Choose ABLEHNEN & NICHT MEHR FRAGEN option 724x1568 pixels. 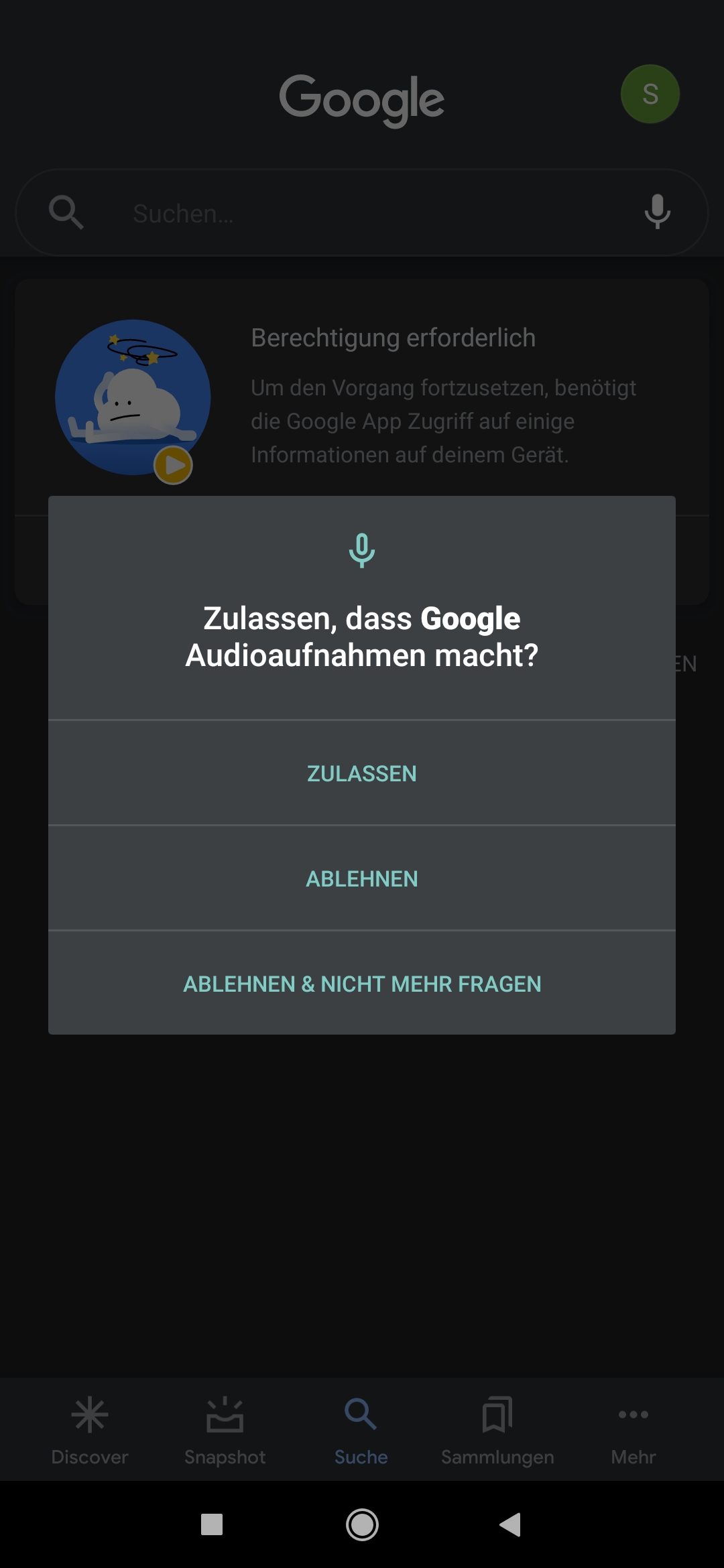362,983
